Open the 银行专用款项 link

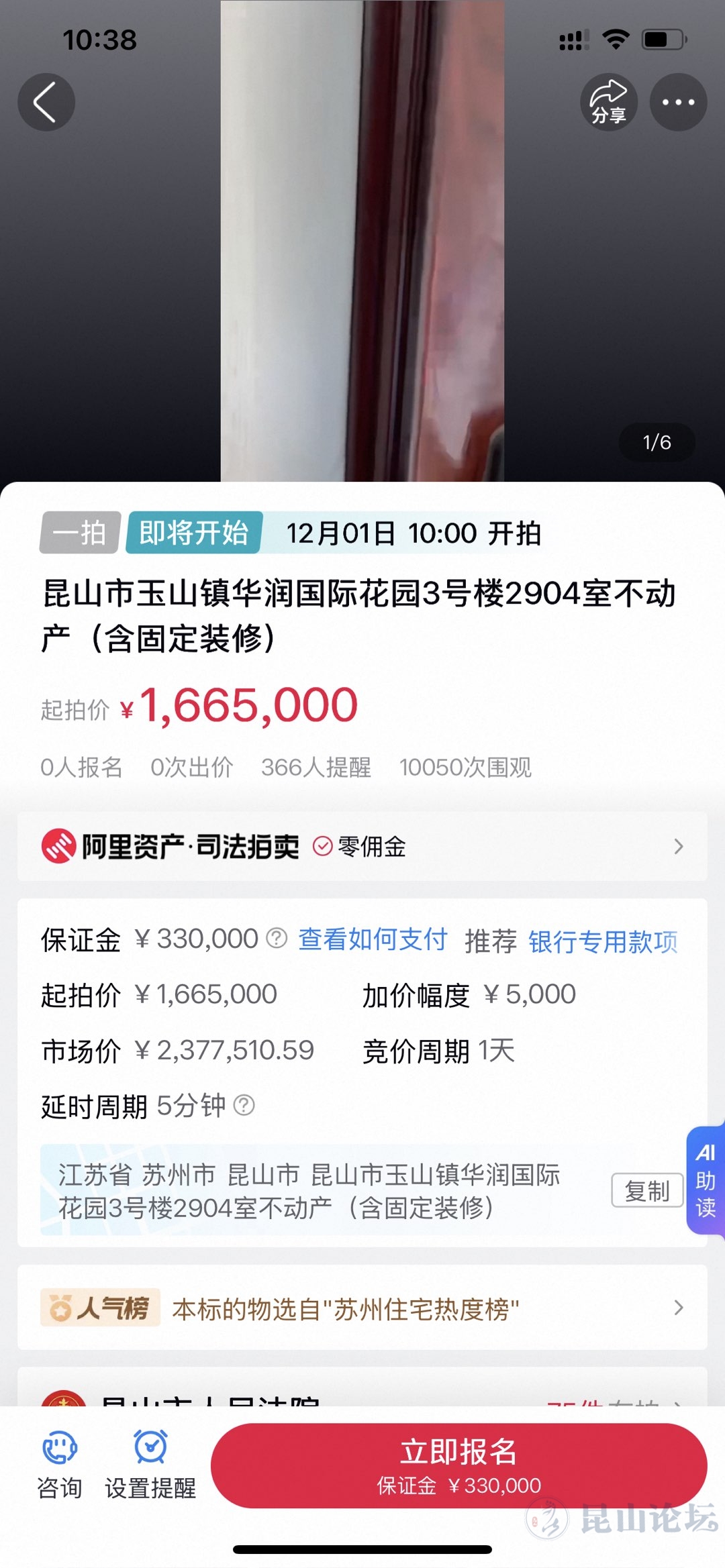pos(603,941)
